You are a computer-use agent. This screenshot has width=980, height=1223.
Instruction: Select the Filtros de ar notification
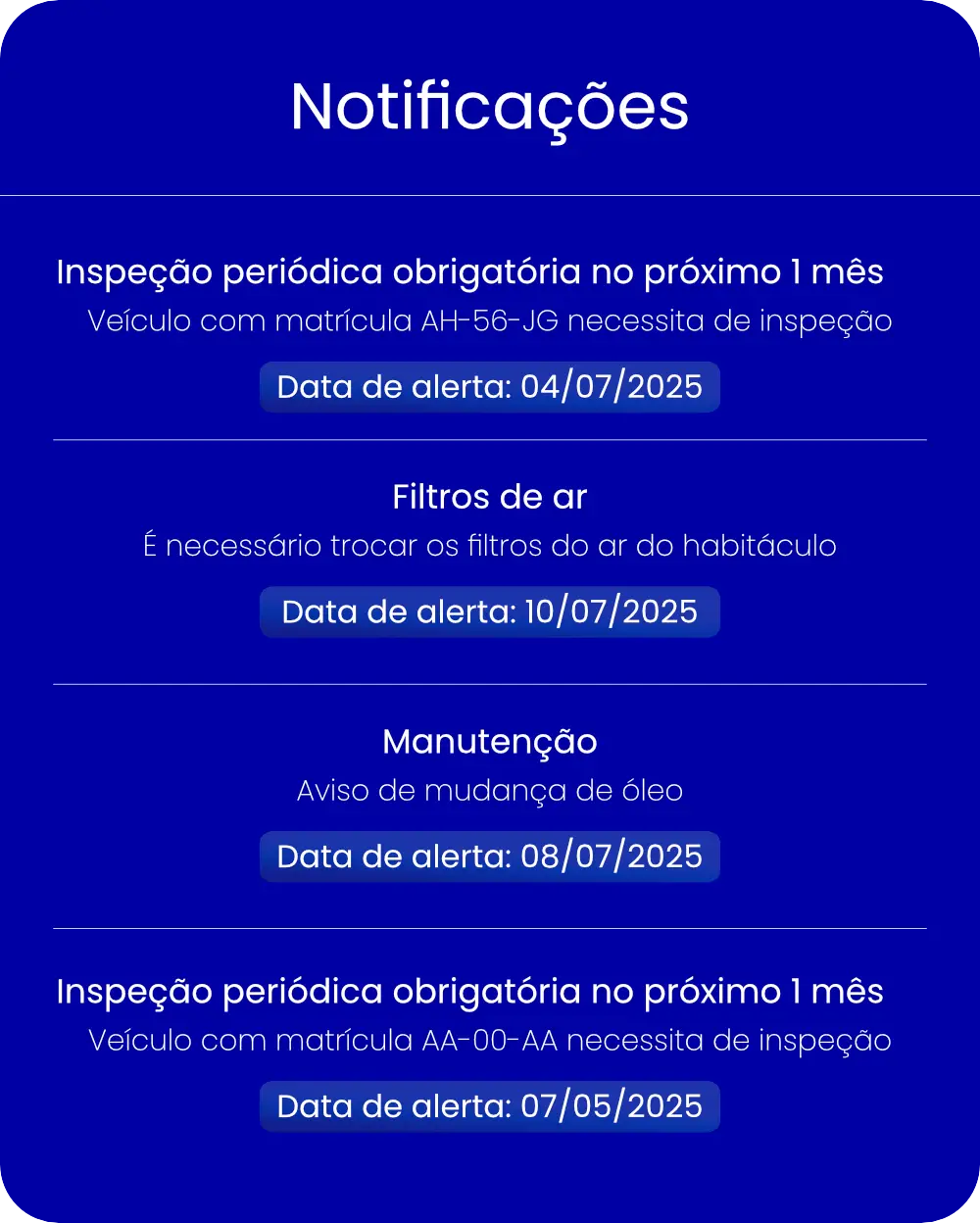coord(489,498)
